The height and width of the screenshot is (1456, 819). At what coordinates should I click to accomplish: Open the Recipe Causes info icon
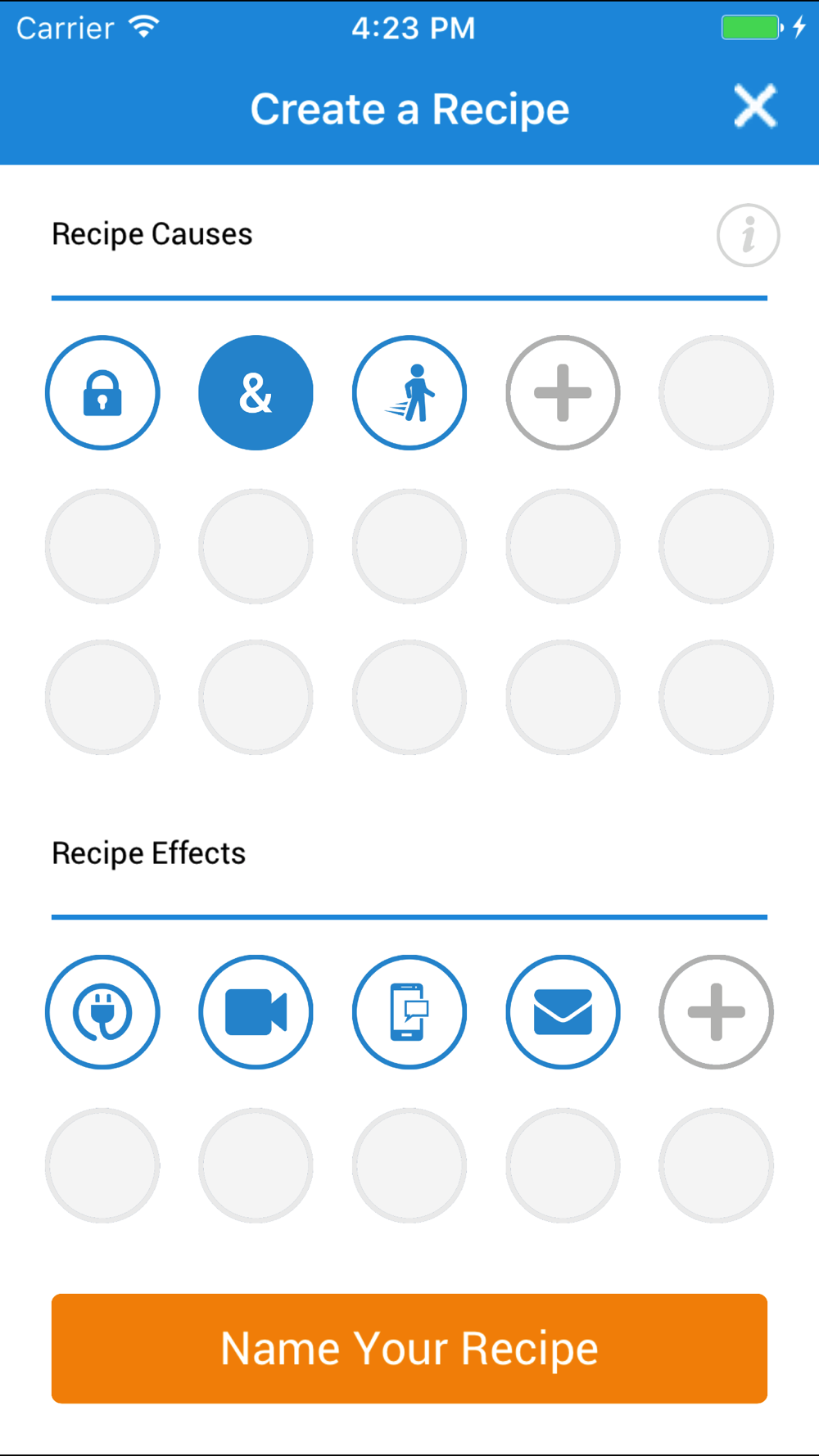748,235
